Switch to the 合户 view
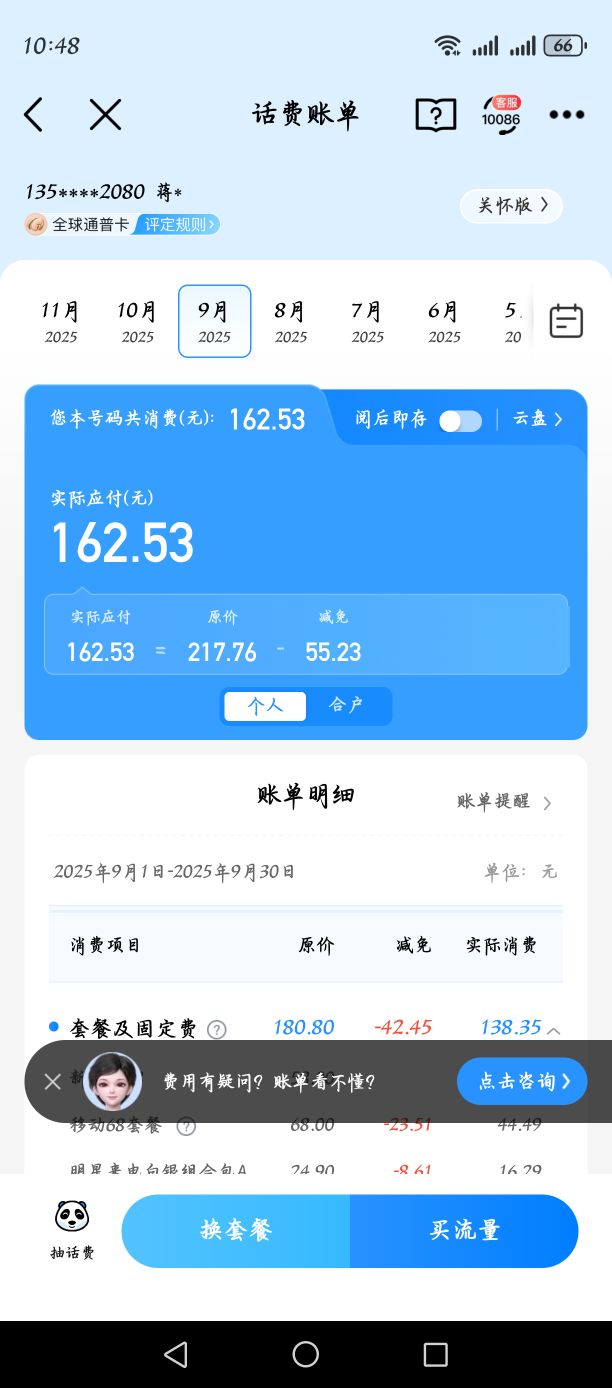 [346, 706]
